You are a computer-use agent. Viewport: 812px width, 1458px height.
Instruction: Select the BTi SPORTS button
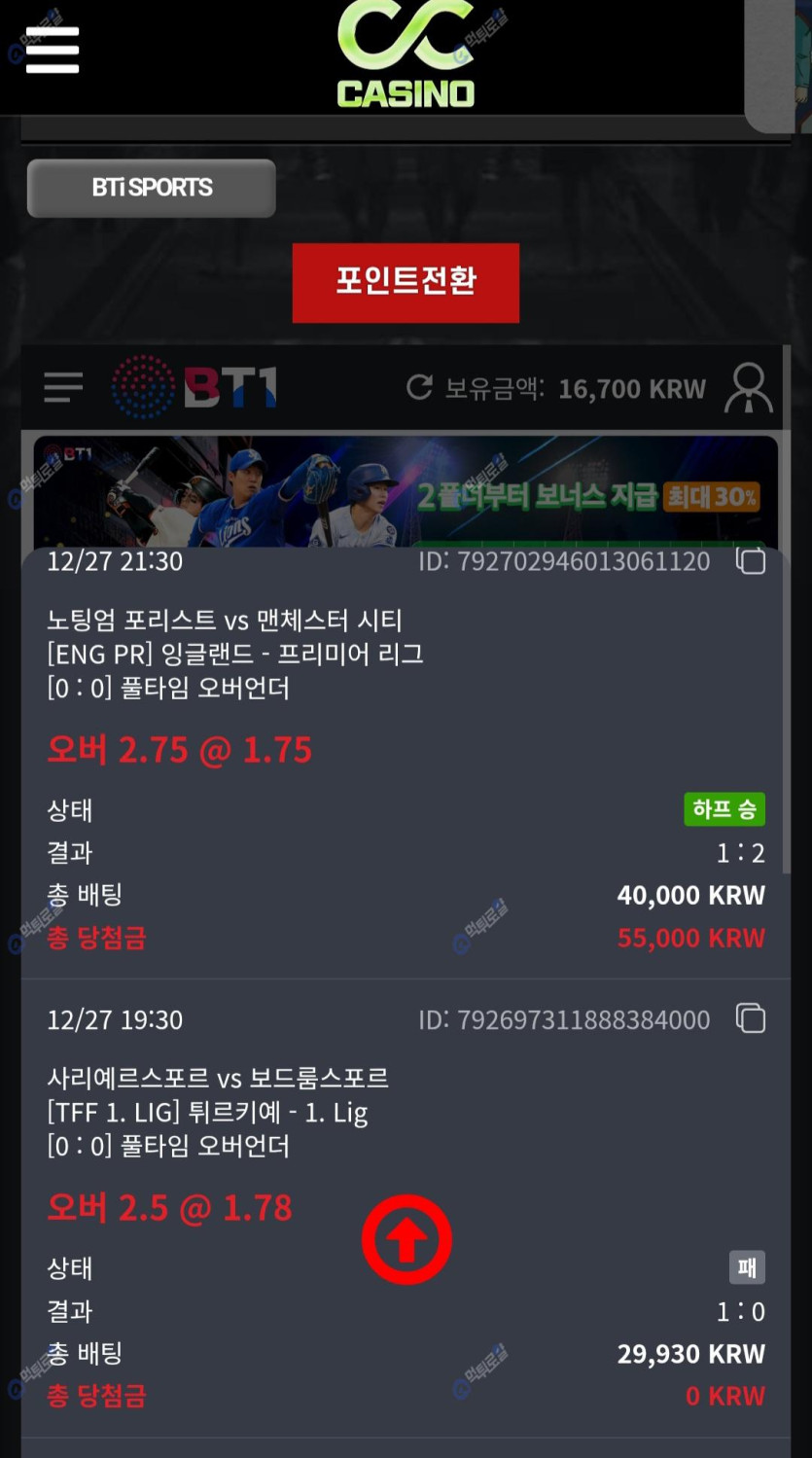(x=152, y=188)
